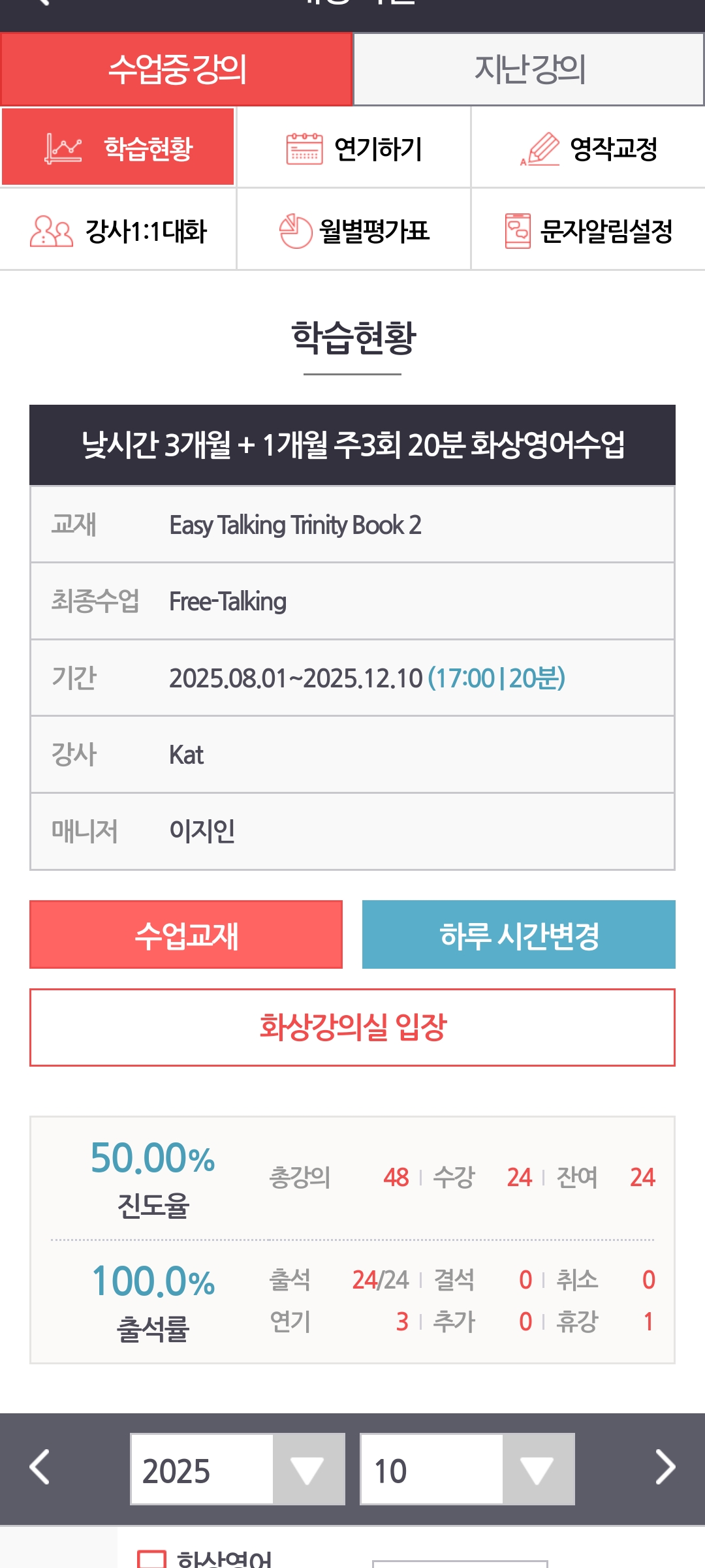Viewport: 705px width, 1568px height.
Task: Open 연기하기 to postpone class
Action: click(353, 148)
